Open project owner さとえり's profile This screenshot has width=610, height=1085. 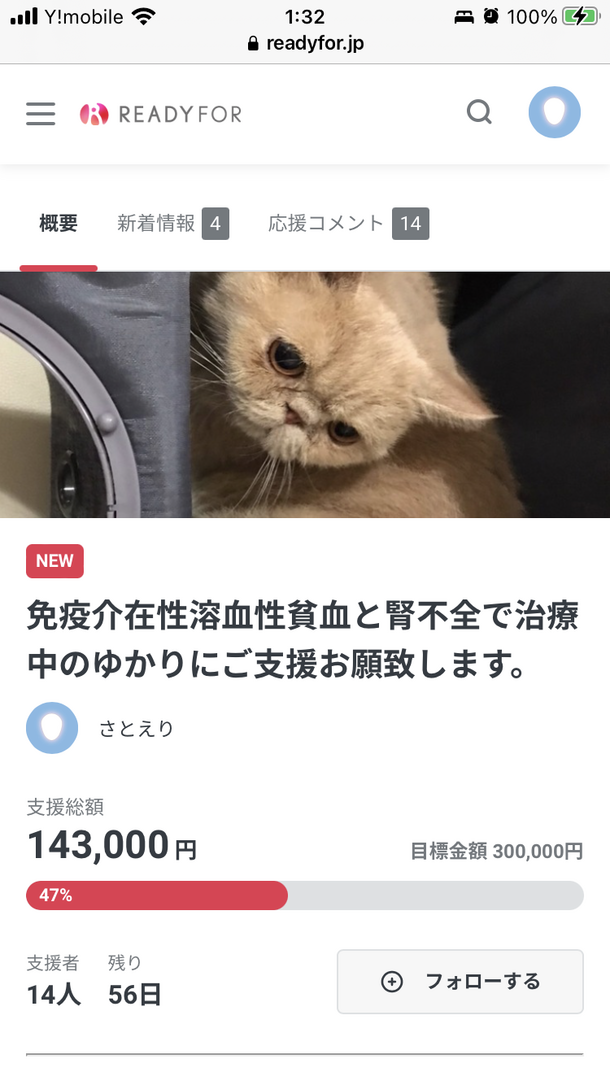[x=136, y=728]
